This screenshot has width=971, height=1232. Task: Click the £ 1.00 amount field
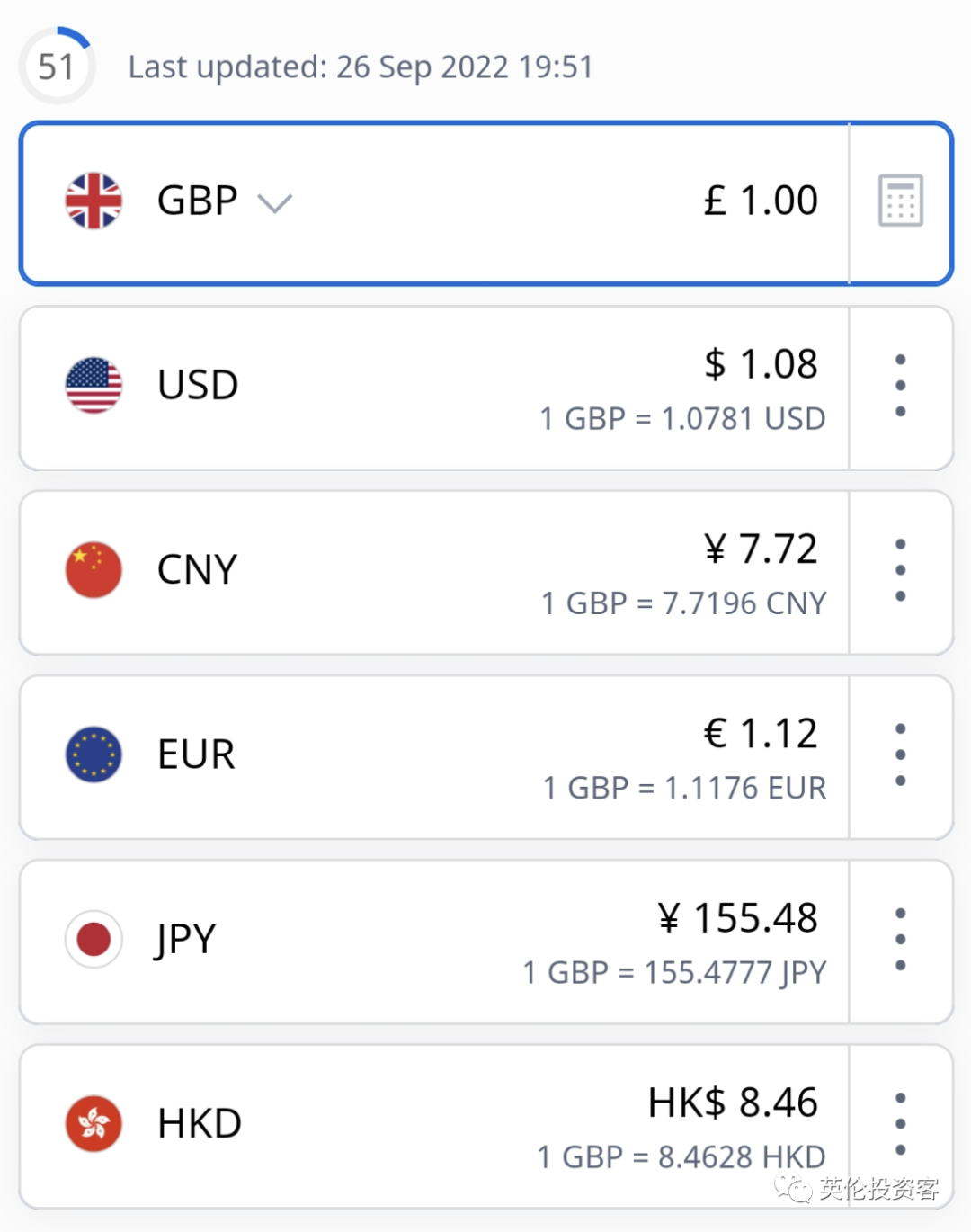(761, 200)
